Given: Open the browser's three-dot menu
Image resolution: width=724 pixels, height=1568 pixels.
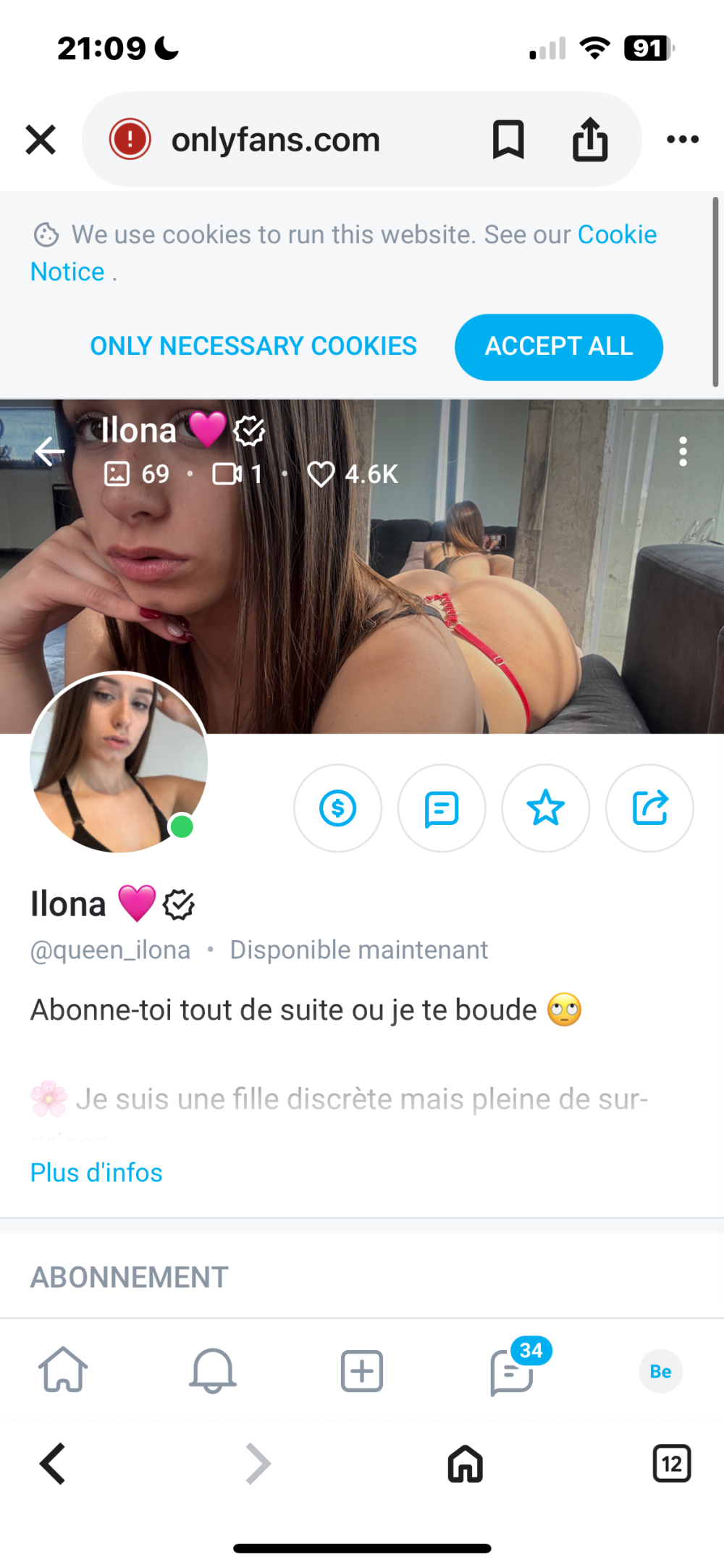Looking at the screenshot, I should click(x=682, y=139).
